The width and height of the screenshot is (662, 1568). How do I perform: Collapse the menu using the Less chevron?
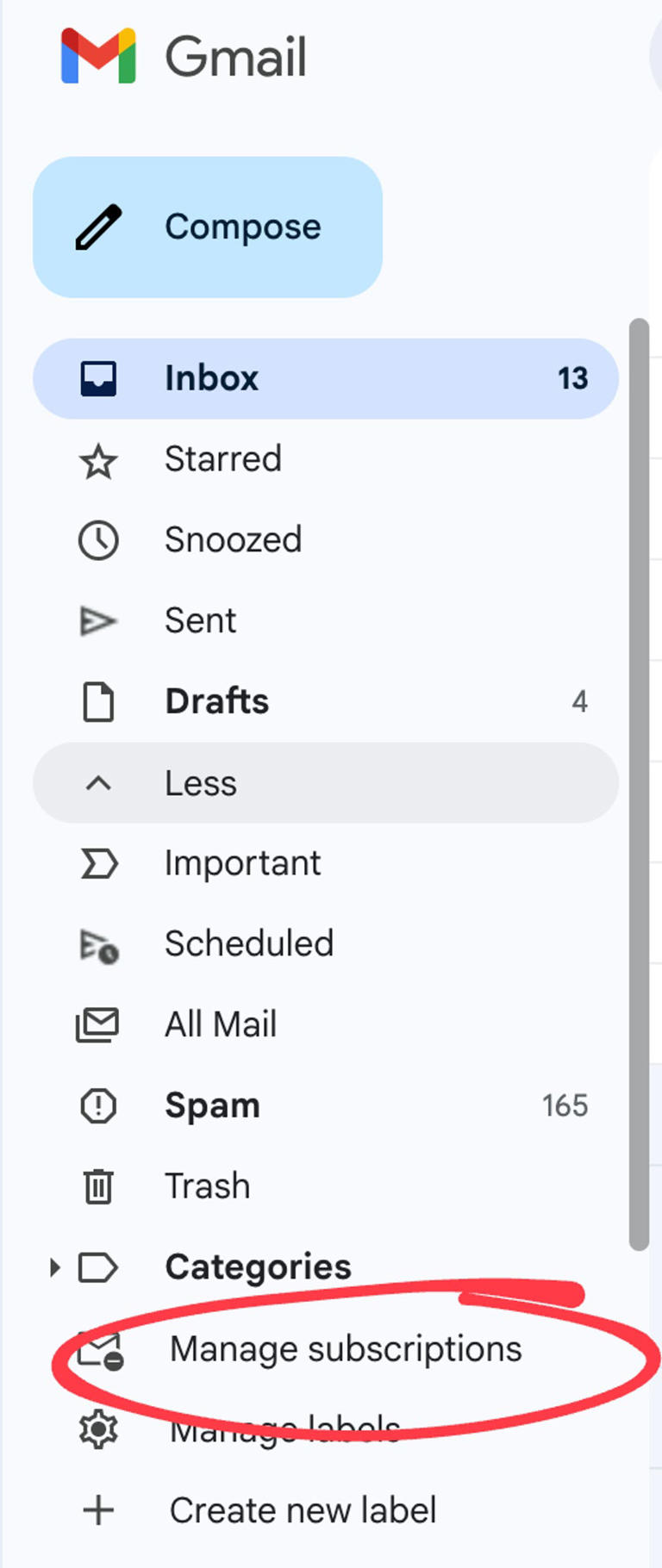[x=97, y=782]
